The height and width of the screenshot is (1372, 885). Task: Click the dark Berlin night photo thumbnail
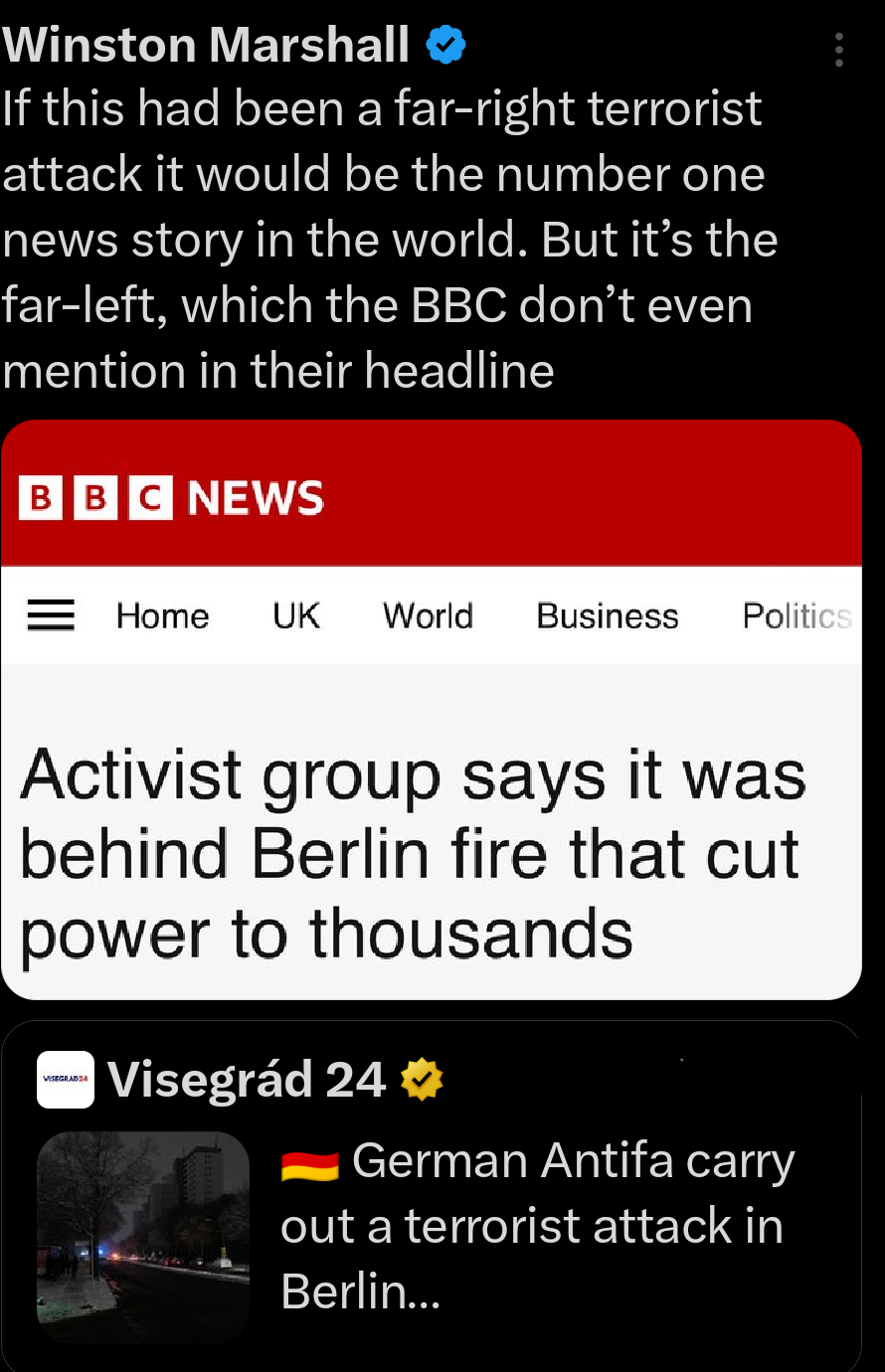(143, 1236)
